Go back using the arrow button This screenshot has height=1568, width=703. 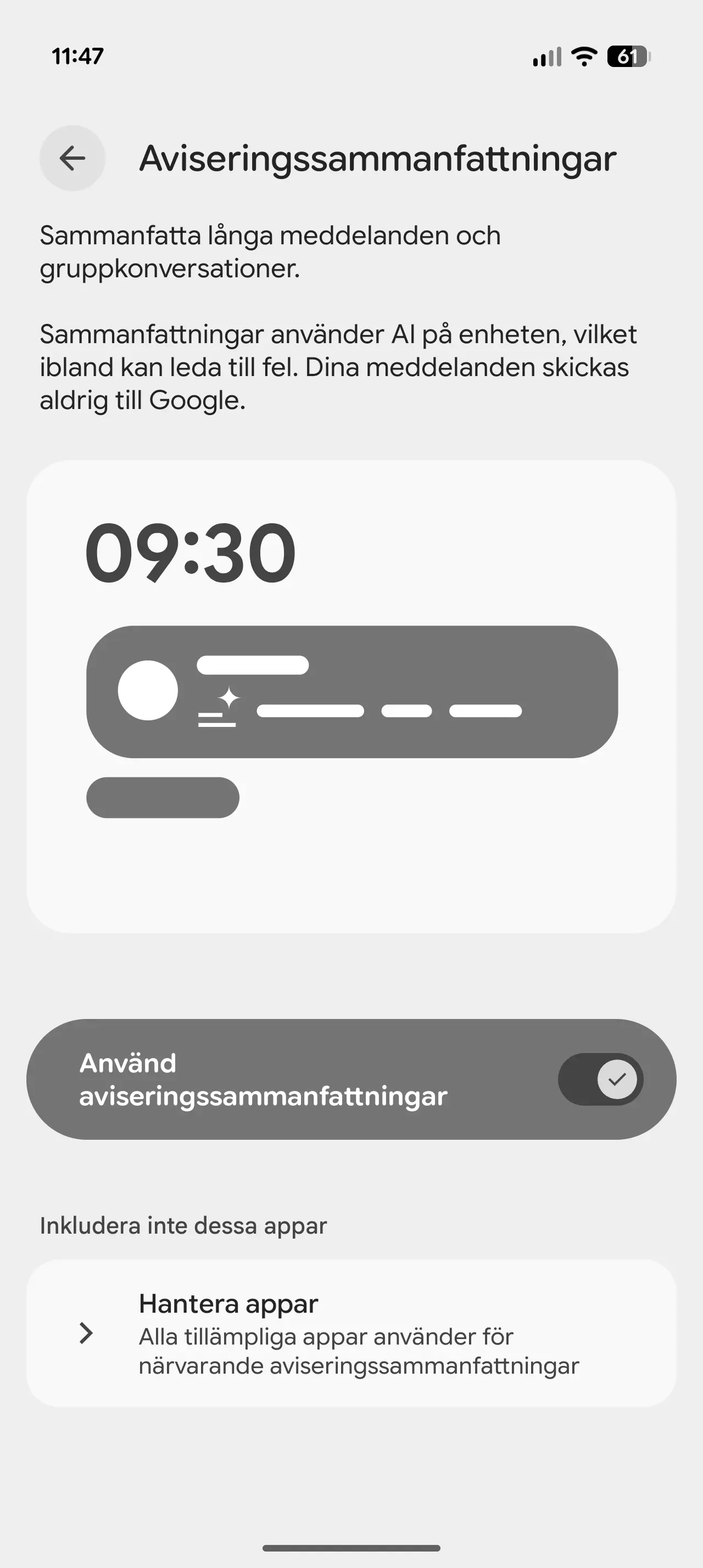point(72,158)
